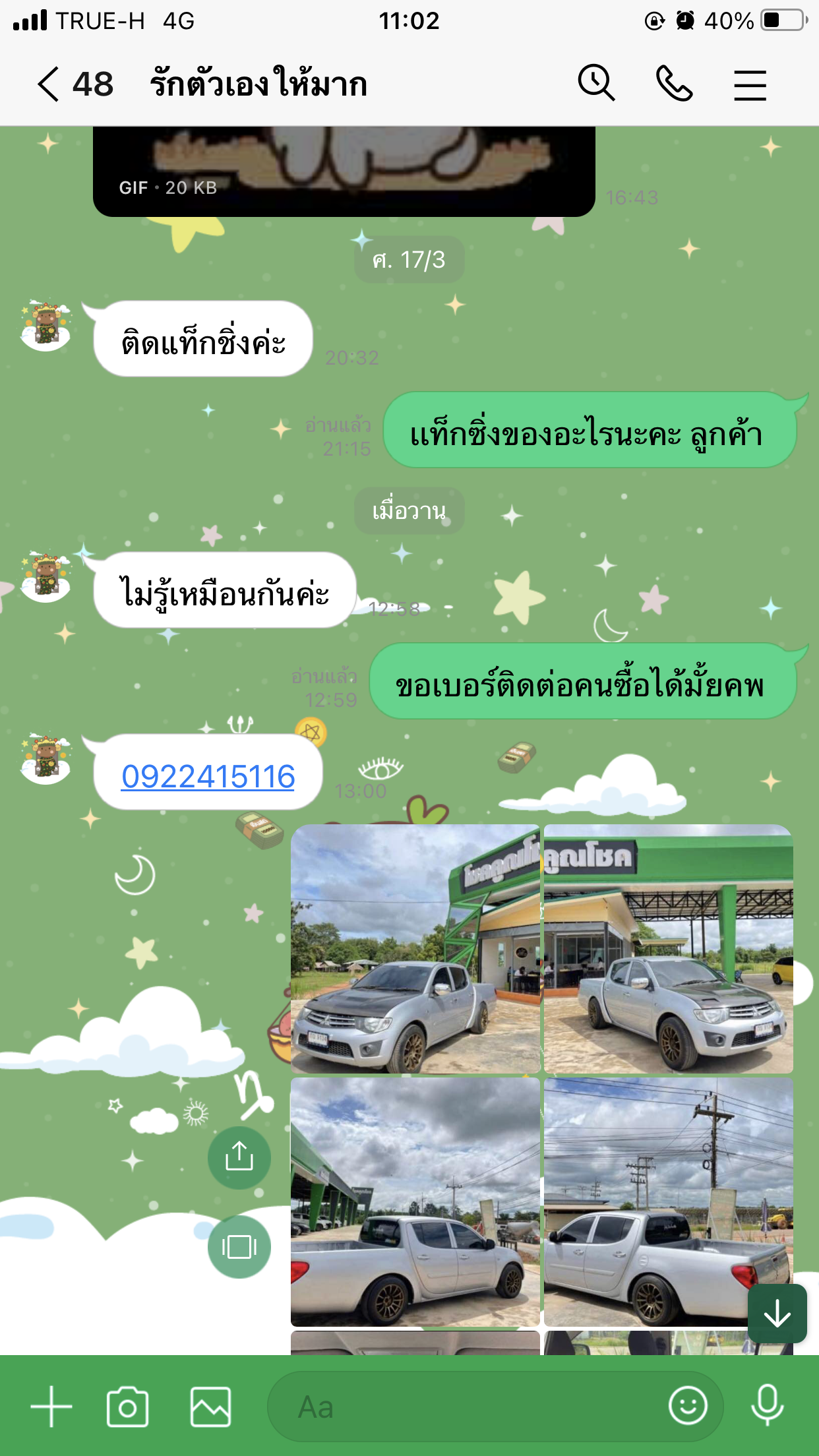Search within this conversation
The width and height of the screenshot is (819, 1456).
(x=596, y=84)
